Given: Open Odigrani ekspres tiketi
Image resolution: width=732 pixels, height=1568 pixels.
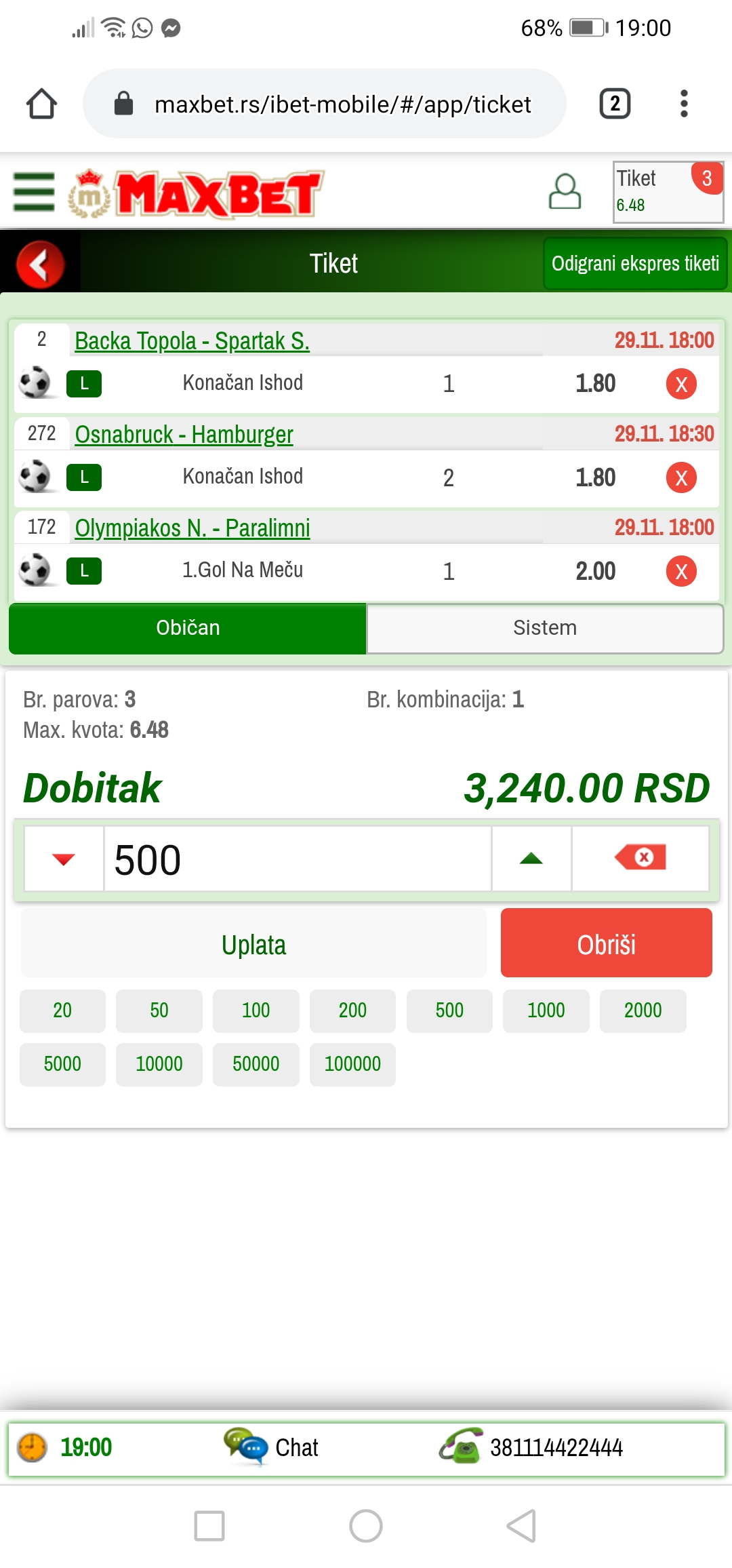Looking at the screenshot, I should (635, 263).
